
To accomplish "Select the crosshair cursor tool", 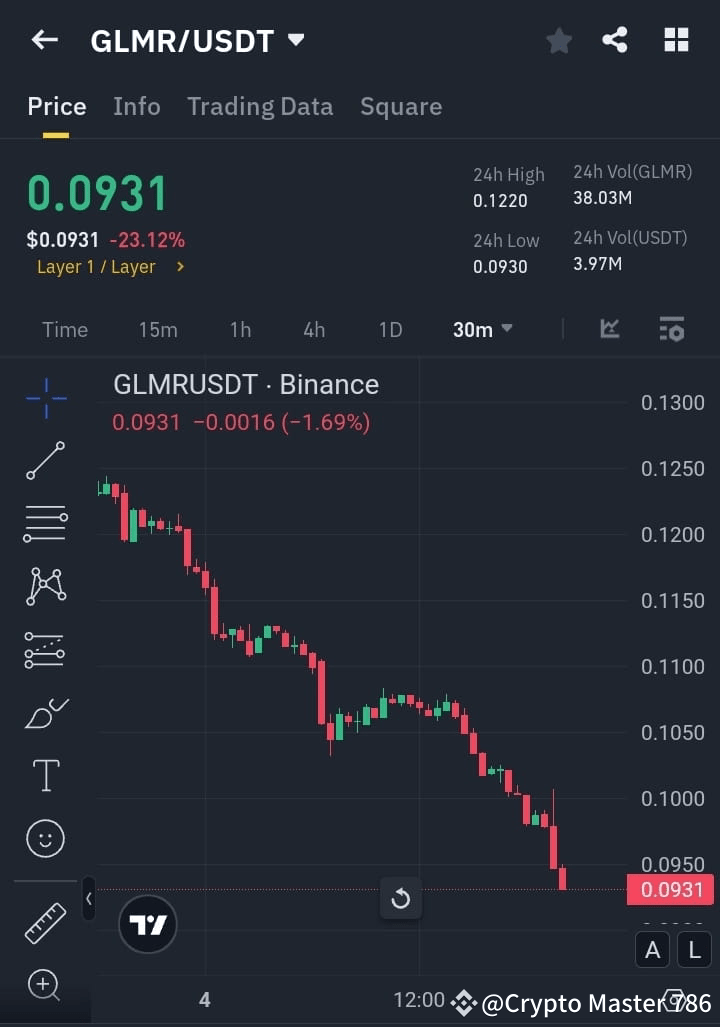I will tap(45, 399).
